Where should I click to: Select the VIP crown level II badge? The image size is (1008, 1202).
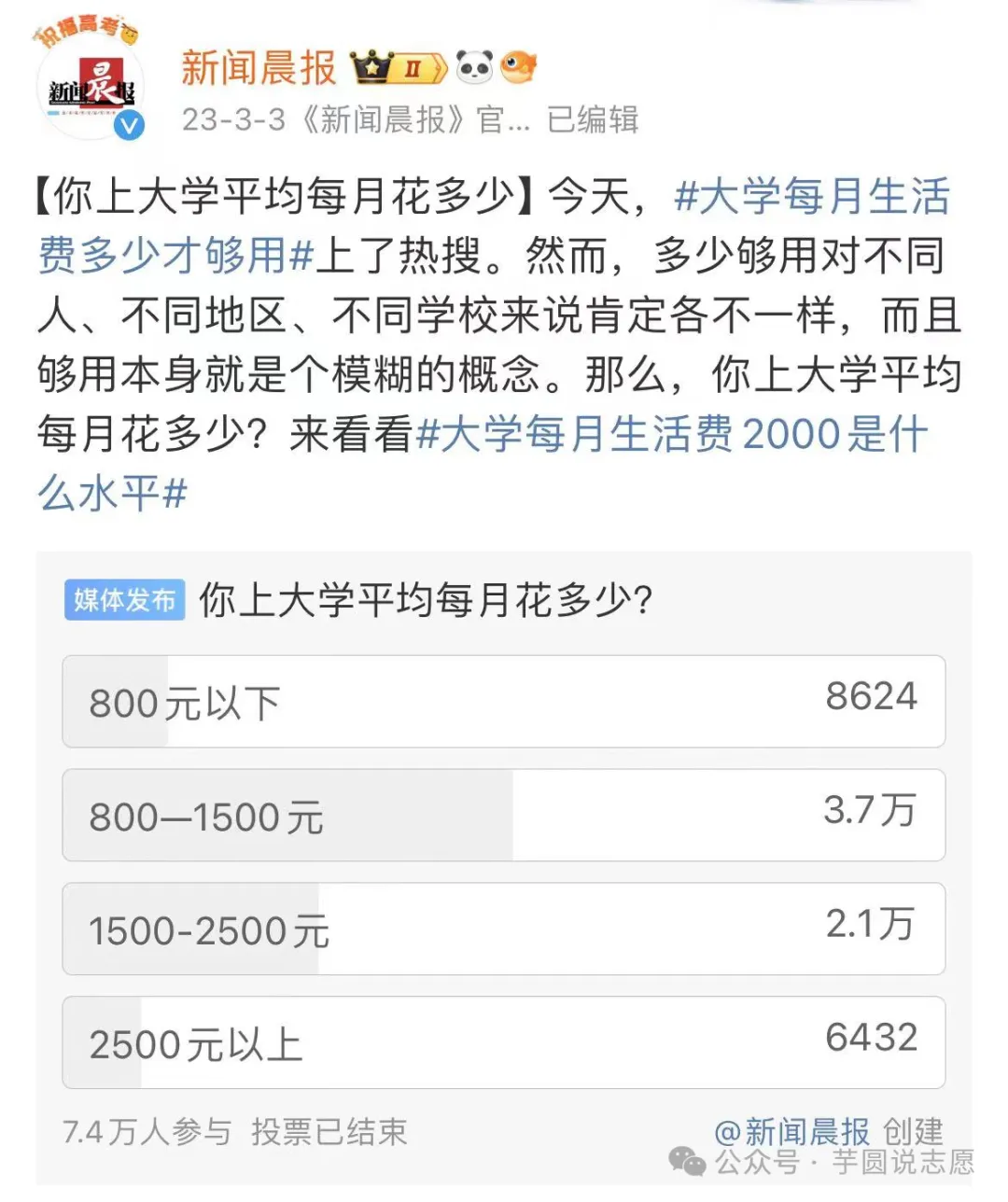coord(397,65)
